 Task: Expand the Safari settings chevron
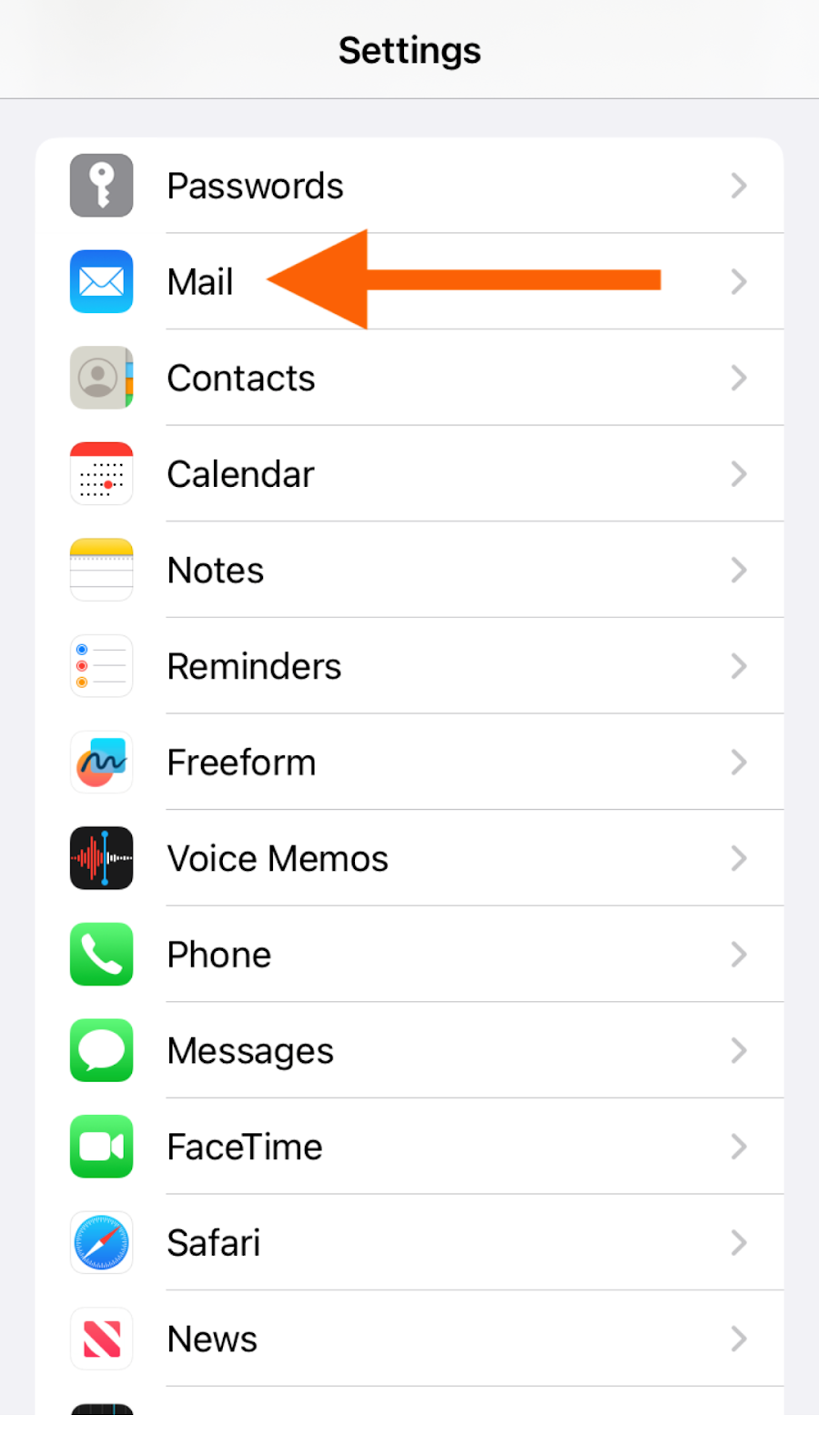[739, 1242]
